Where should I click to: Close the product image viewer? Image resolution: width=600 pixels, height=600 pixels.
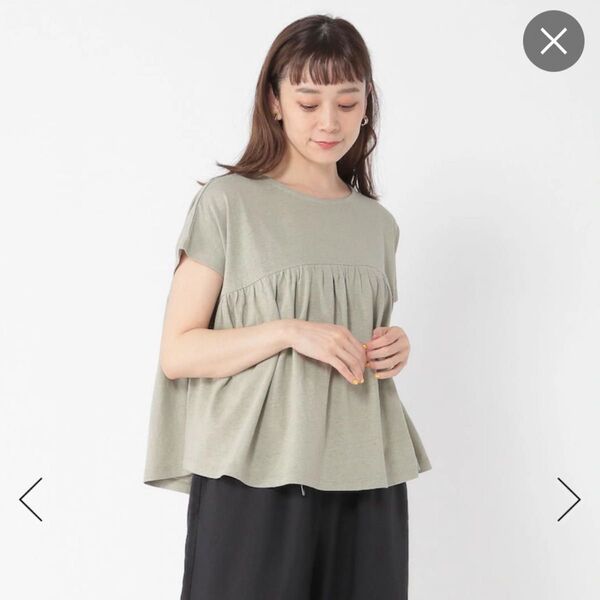click(x=553, y=41)
